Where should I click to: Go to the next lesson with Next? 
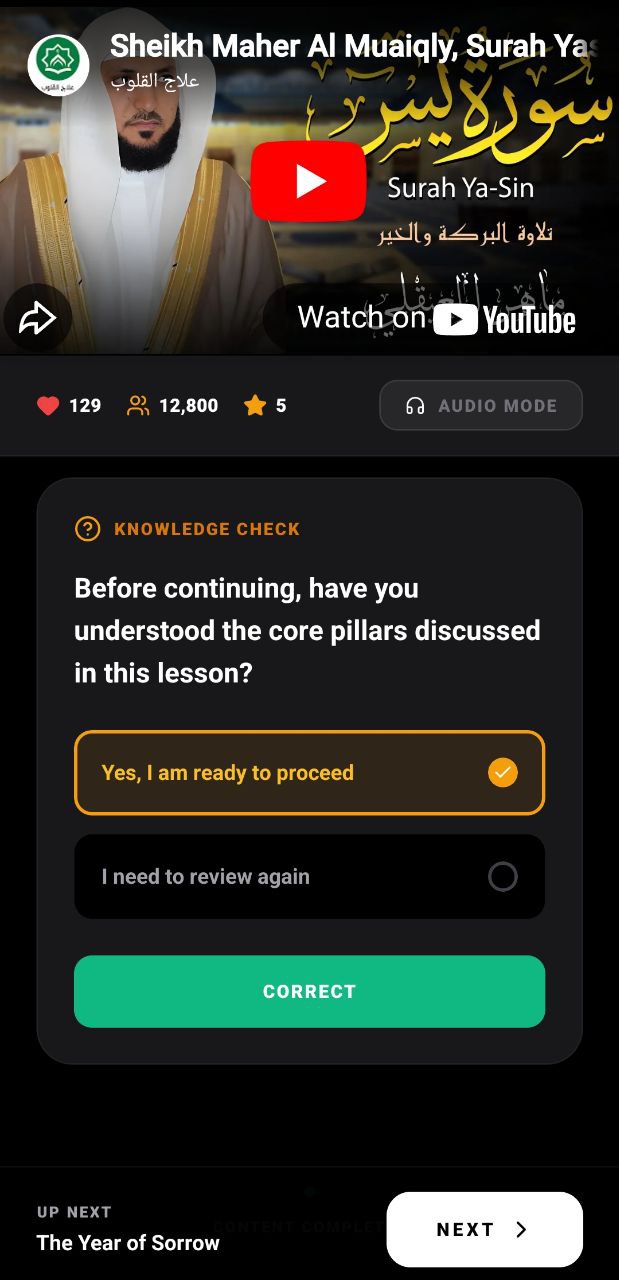coord(484,1229)
